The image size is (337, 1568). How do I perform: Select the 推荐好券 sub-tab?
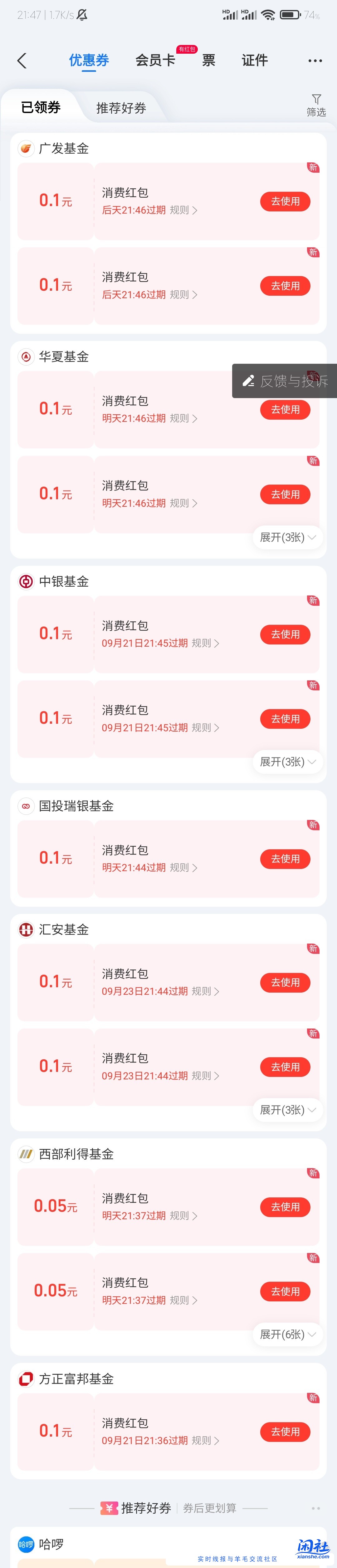(x=121, y=108)
